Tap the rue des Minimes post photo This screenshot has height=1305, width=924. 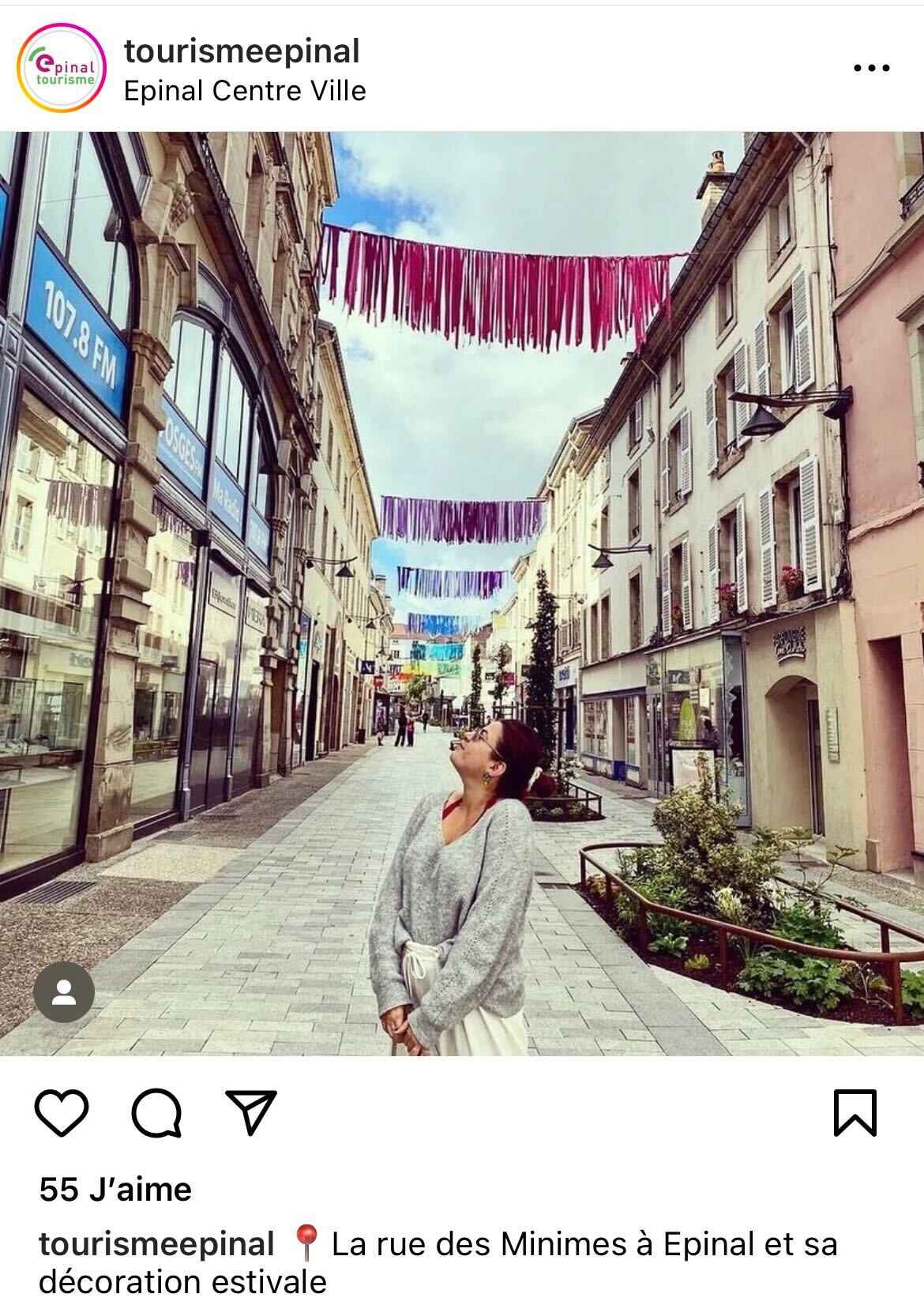click(x=462, y=592)
